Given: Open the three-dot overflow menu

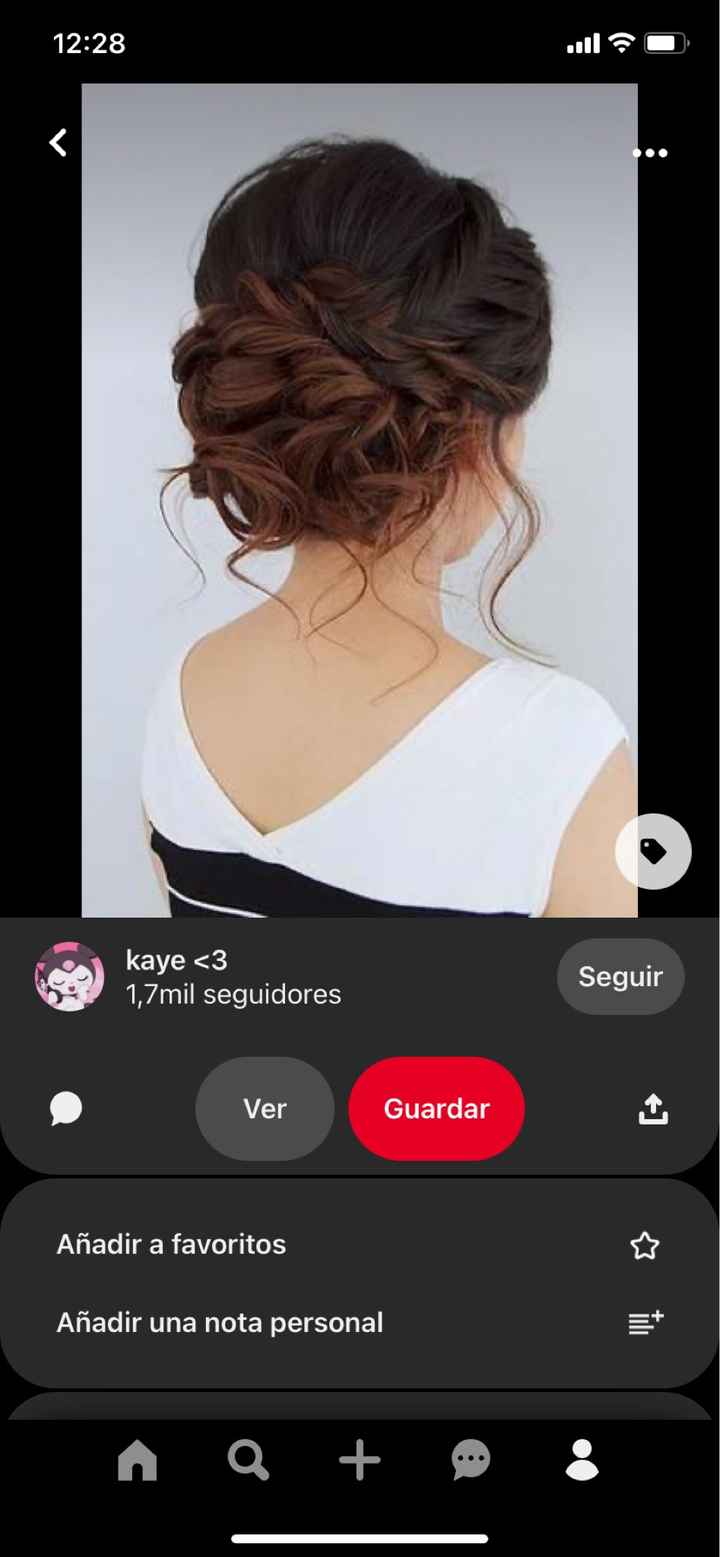Looking at the screenshot, I should 650,153.
